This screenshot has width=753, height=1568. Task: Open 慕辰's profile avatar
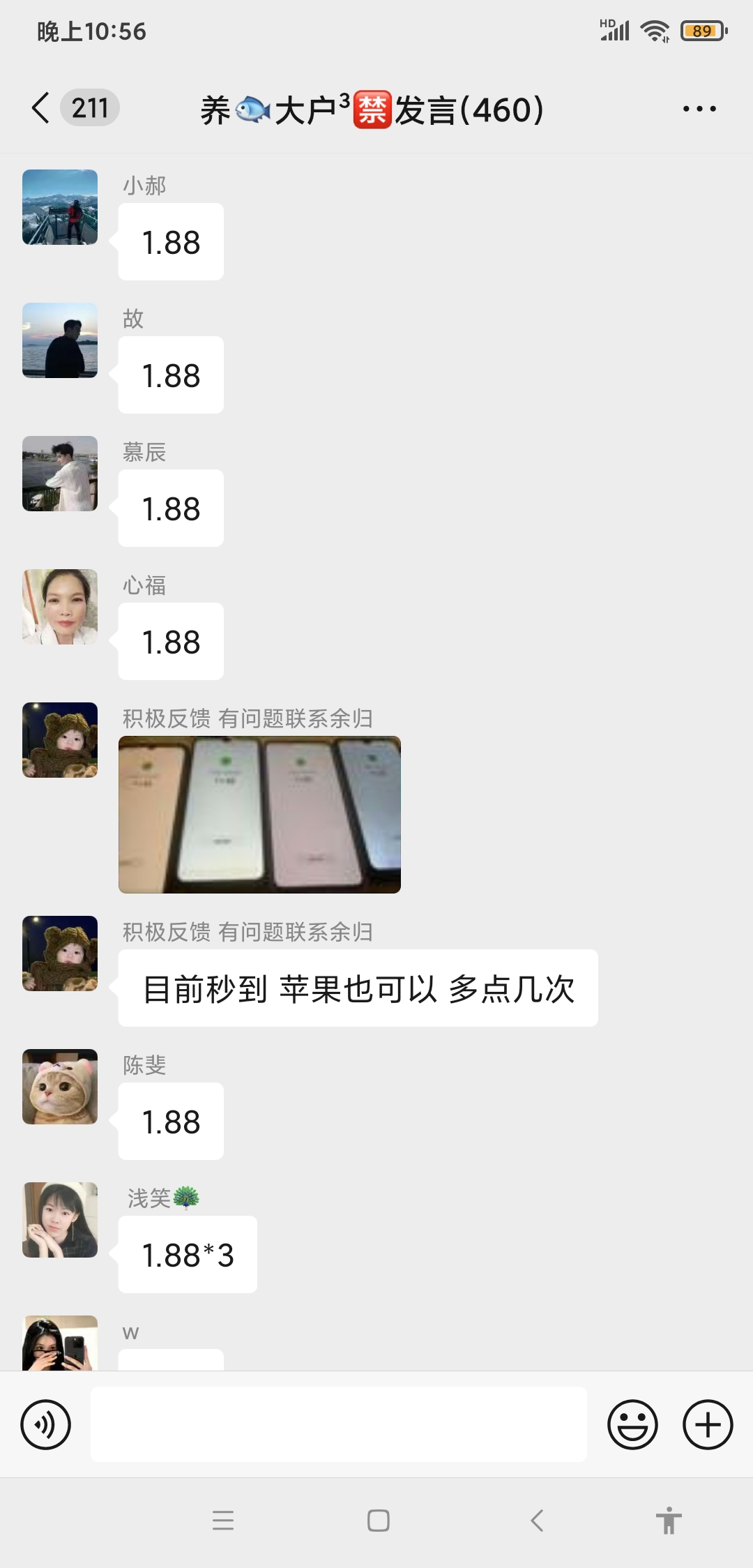[60, 474]
